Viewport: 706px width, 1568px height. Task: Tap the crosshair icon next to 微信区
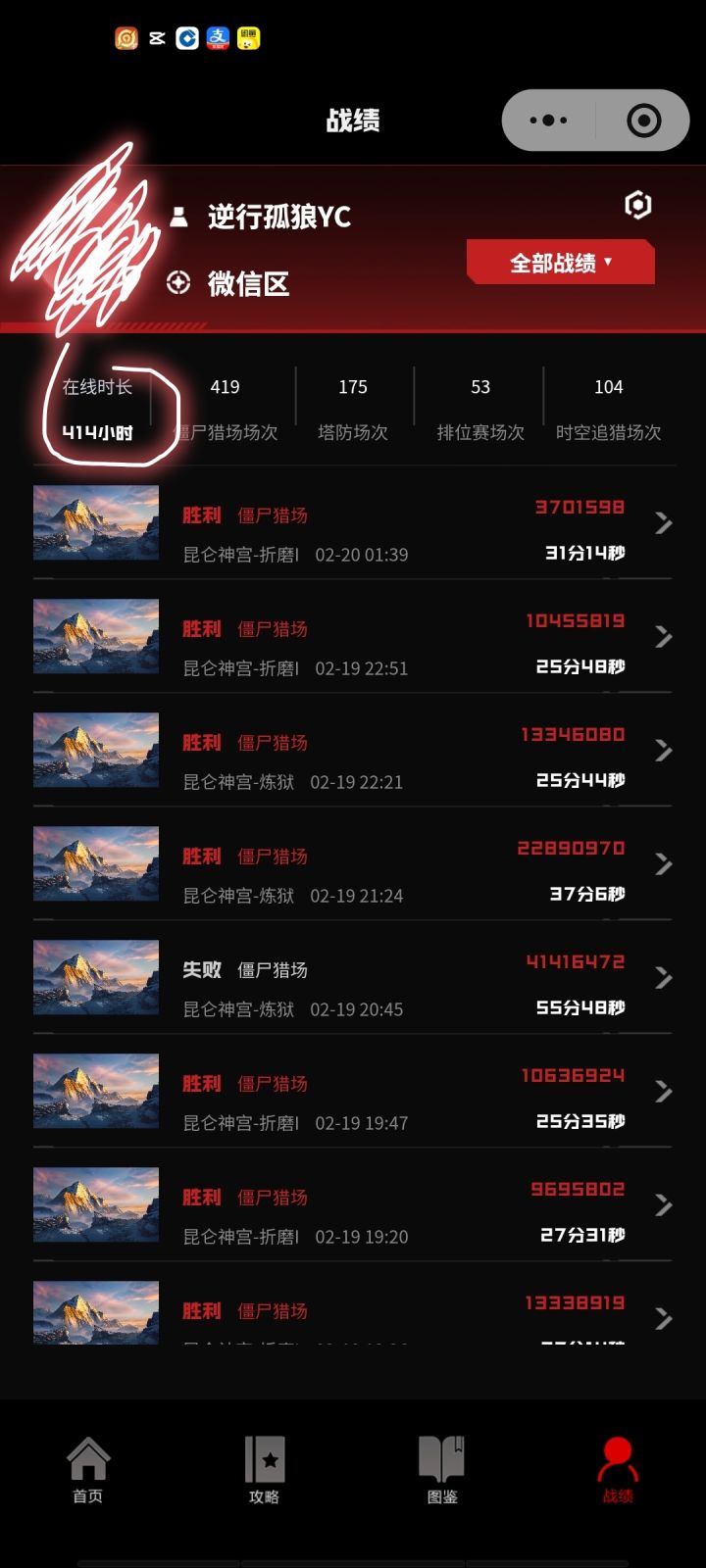coord(177,284)
